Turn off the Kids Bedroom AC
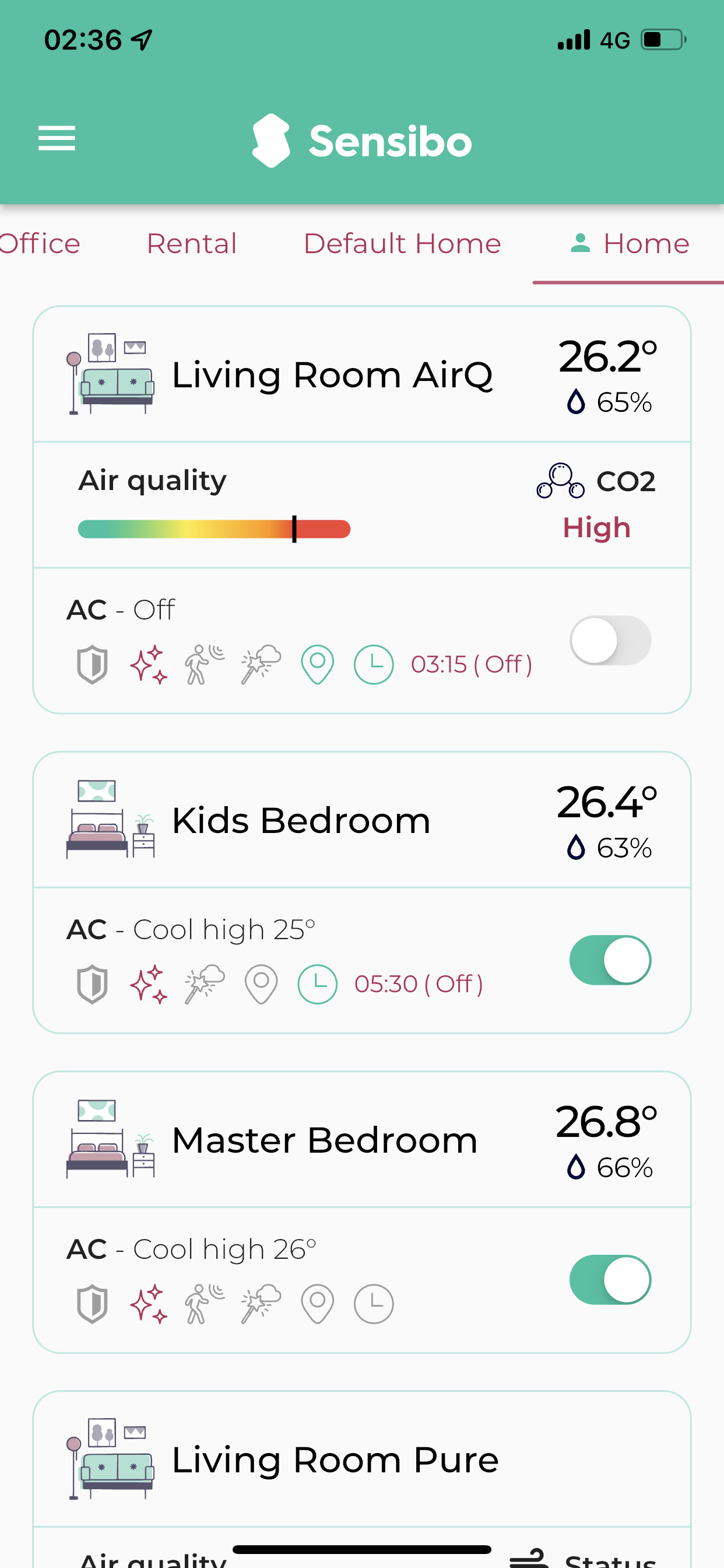Image resolution: width=724 pixels, height=1568 pixels. click(610, 960)
